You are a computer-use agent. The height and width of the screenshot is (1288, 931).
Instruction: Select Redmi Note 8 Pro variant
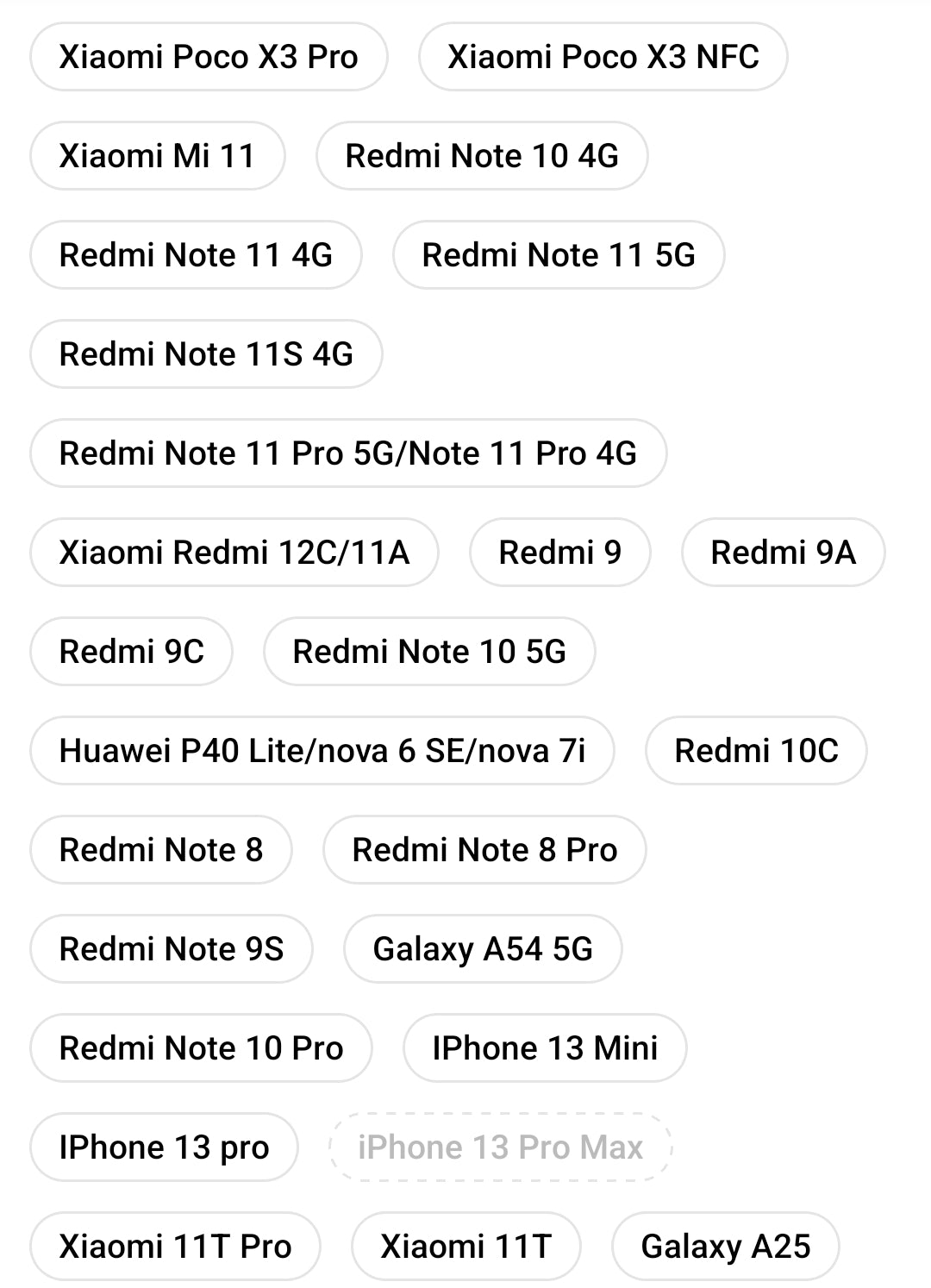click(x=484, y=850)
